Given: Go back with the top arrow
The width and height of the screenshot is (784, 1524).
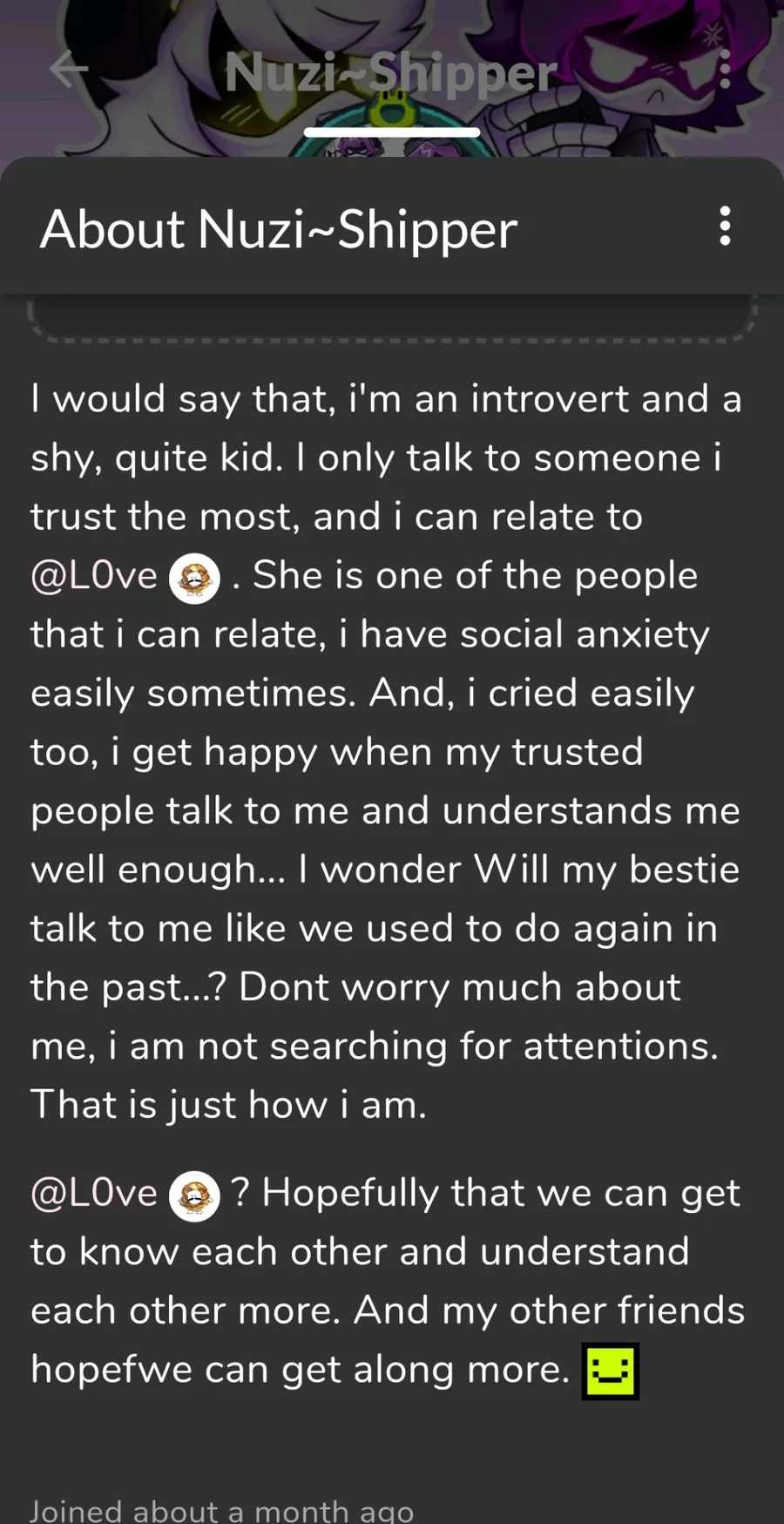Looking at the screenshot, I should (69, 69).
